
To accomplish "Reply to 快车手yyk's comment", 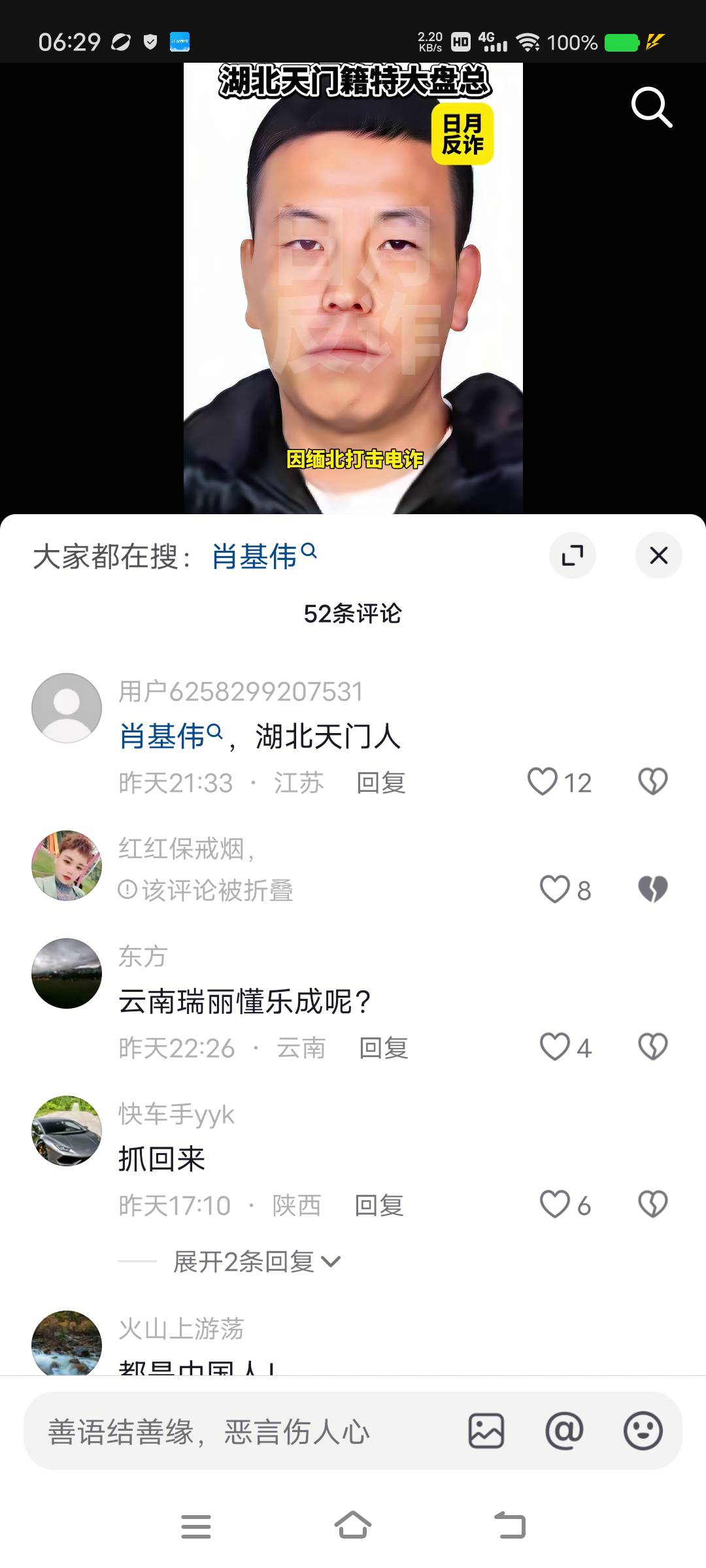I will tap(379, 1205).
